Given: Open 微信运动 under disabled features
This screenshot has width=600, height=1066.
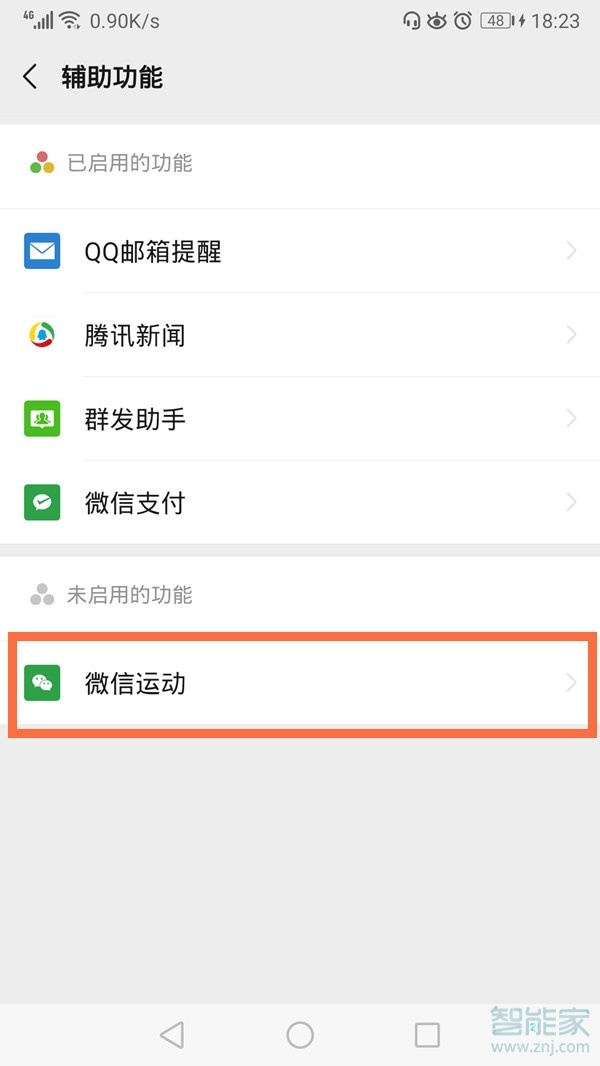Looking at the screenshot, I should (300, 684).
